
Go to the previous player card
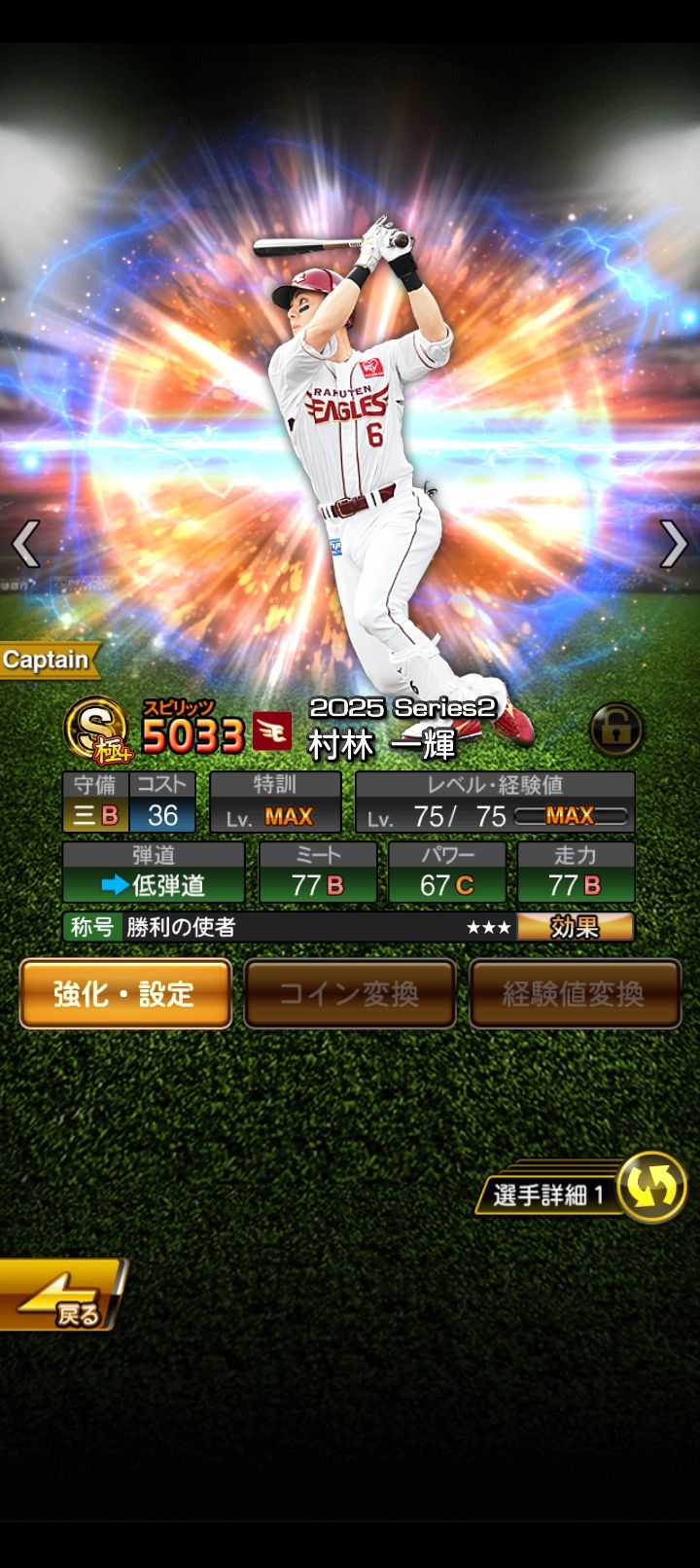[x=25, y=543]
